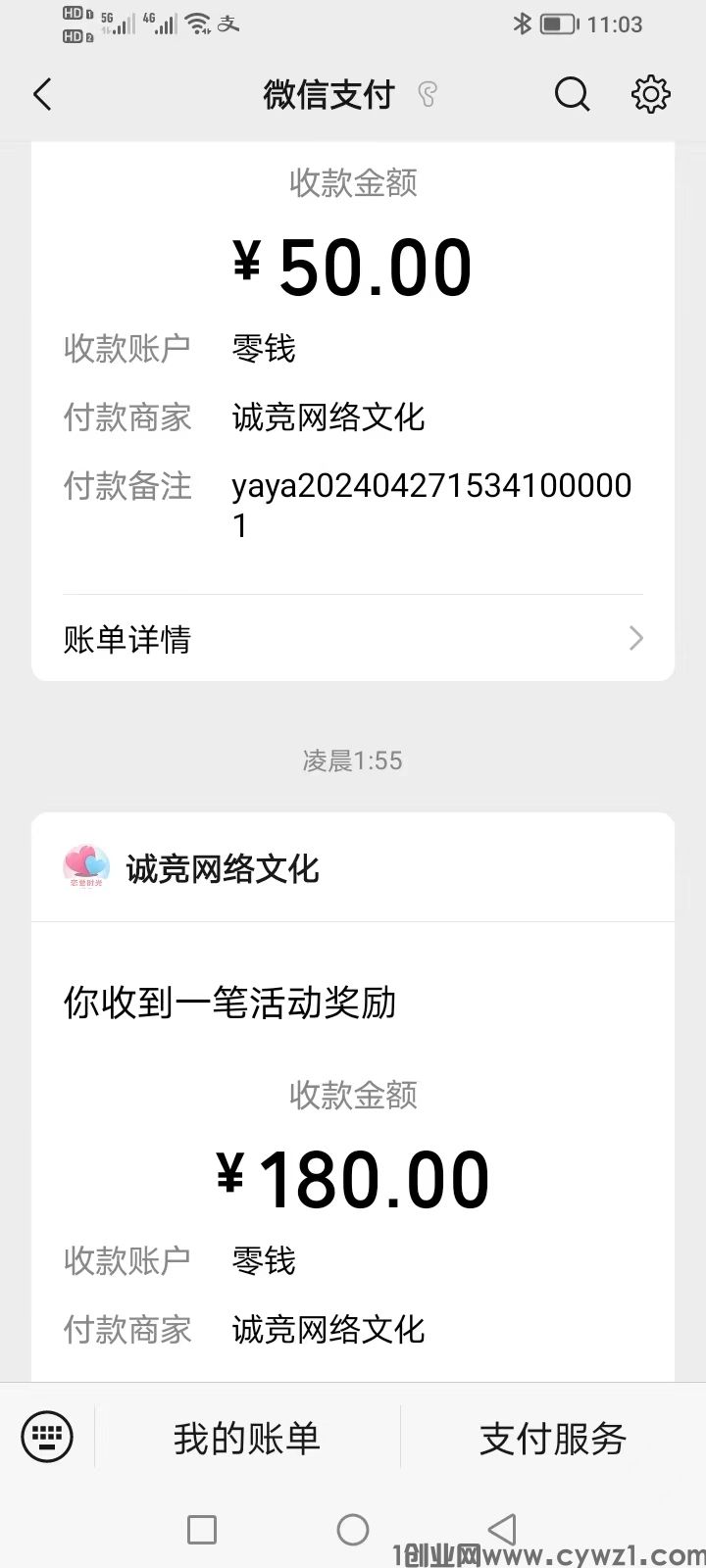The height and width of the screenshot is (1568, 706).
Task: Expand 账单详情 to view bill details
Action: pyautogui.click(x=126, y=638)
